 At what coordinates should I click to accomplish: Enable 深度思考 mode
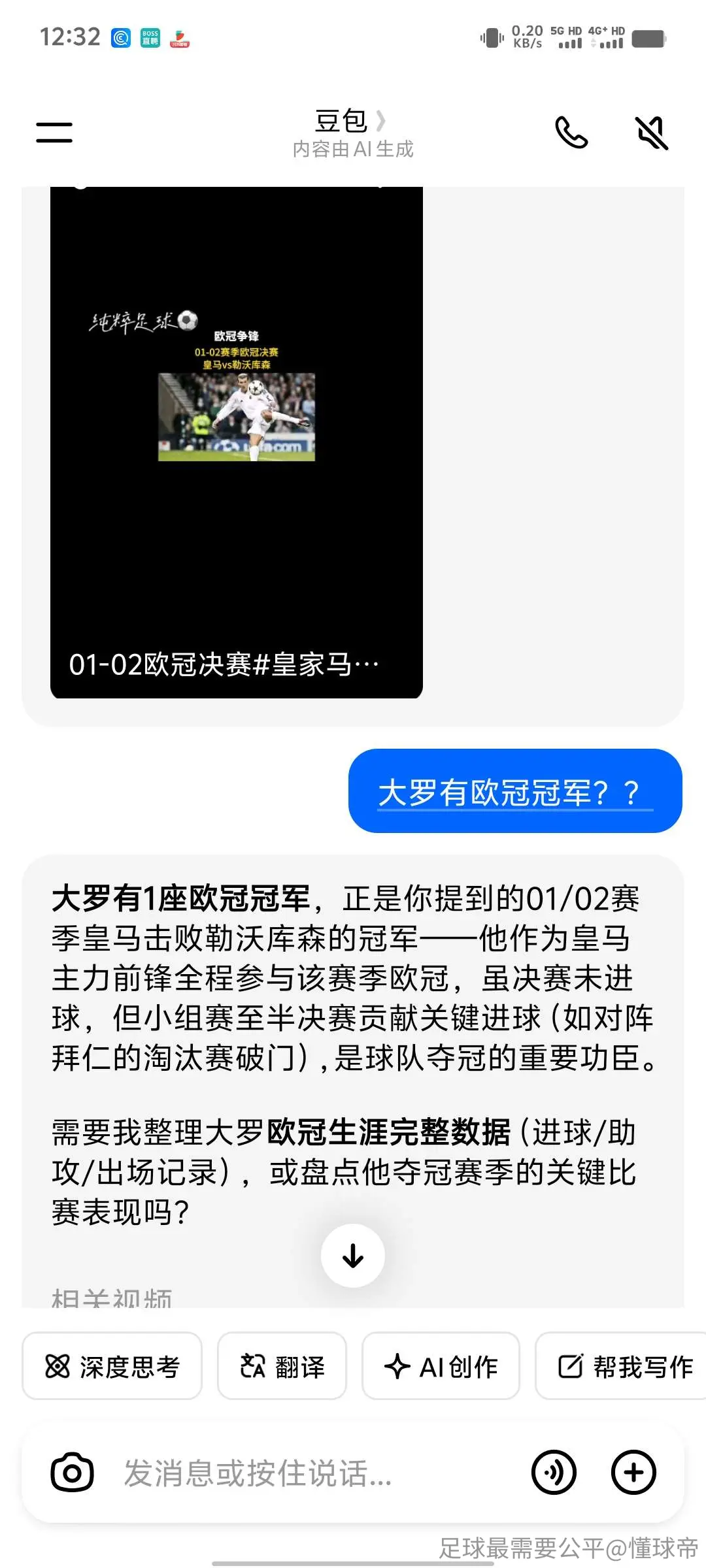coord(112,1367)
